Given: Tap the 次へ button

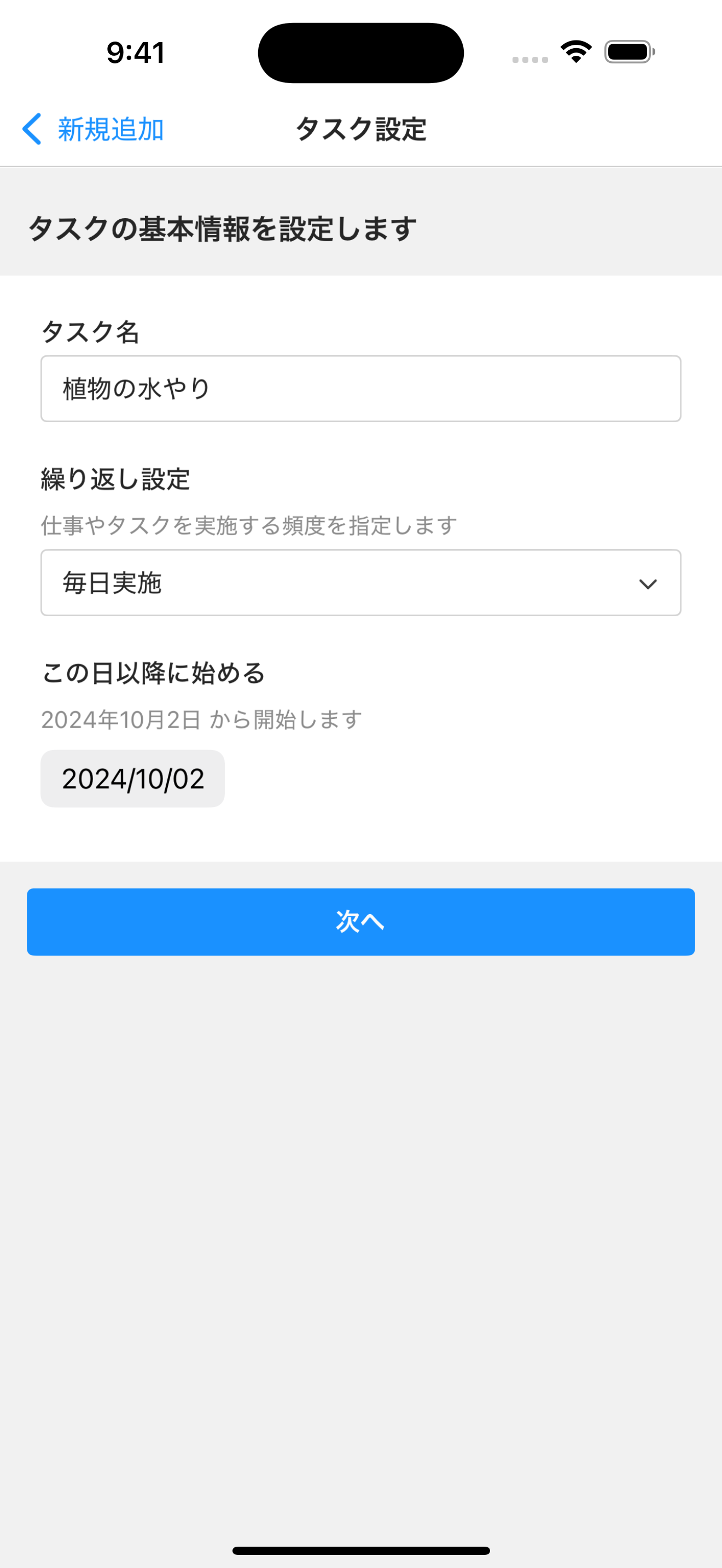Looking at the screenshot, I should [x=360, y=922].
